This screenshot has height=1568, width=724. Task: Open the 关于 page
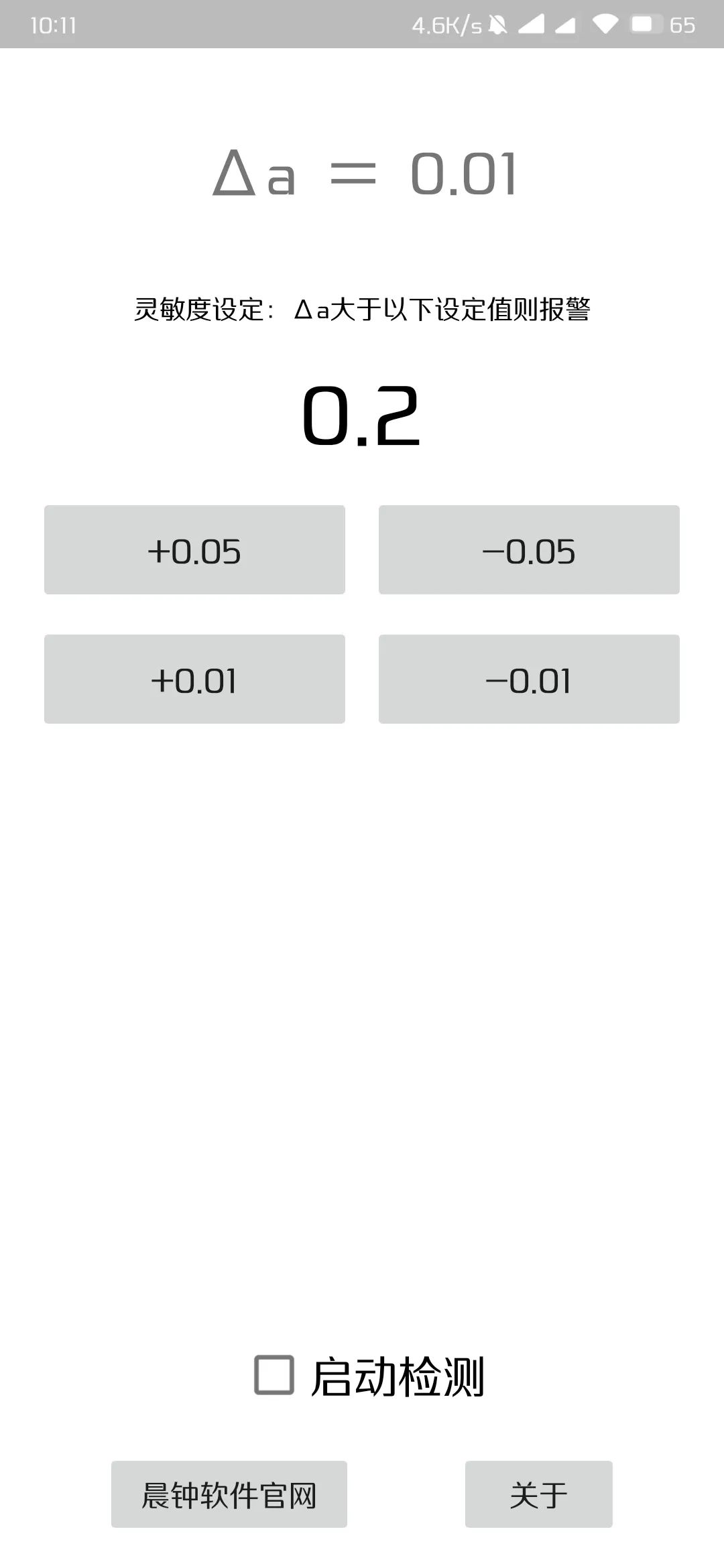pos(538,1494)
